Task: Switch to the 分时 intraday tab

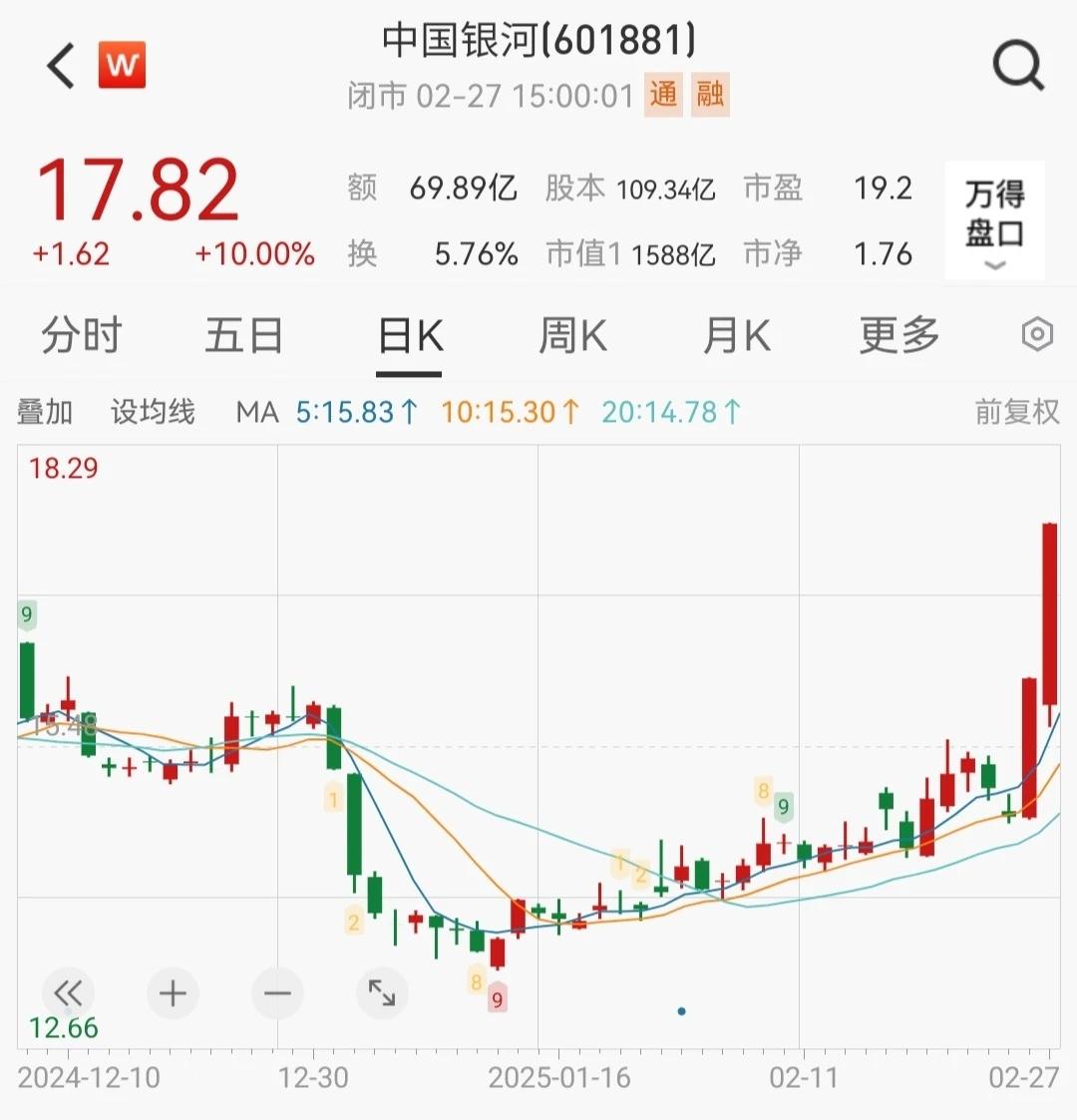Action: (81, 335)
